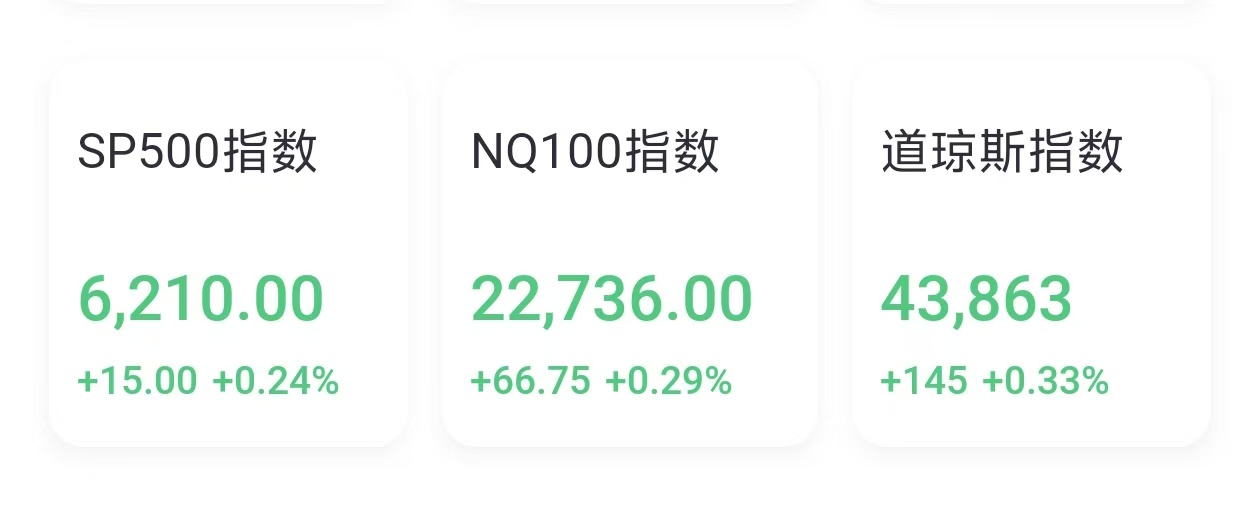Viewport: 1238px width, 517px height.
Task: Open the SP500指数 card
Action: tap(228, 255)
